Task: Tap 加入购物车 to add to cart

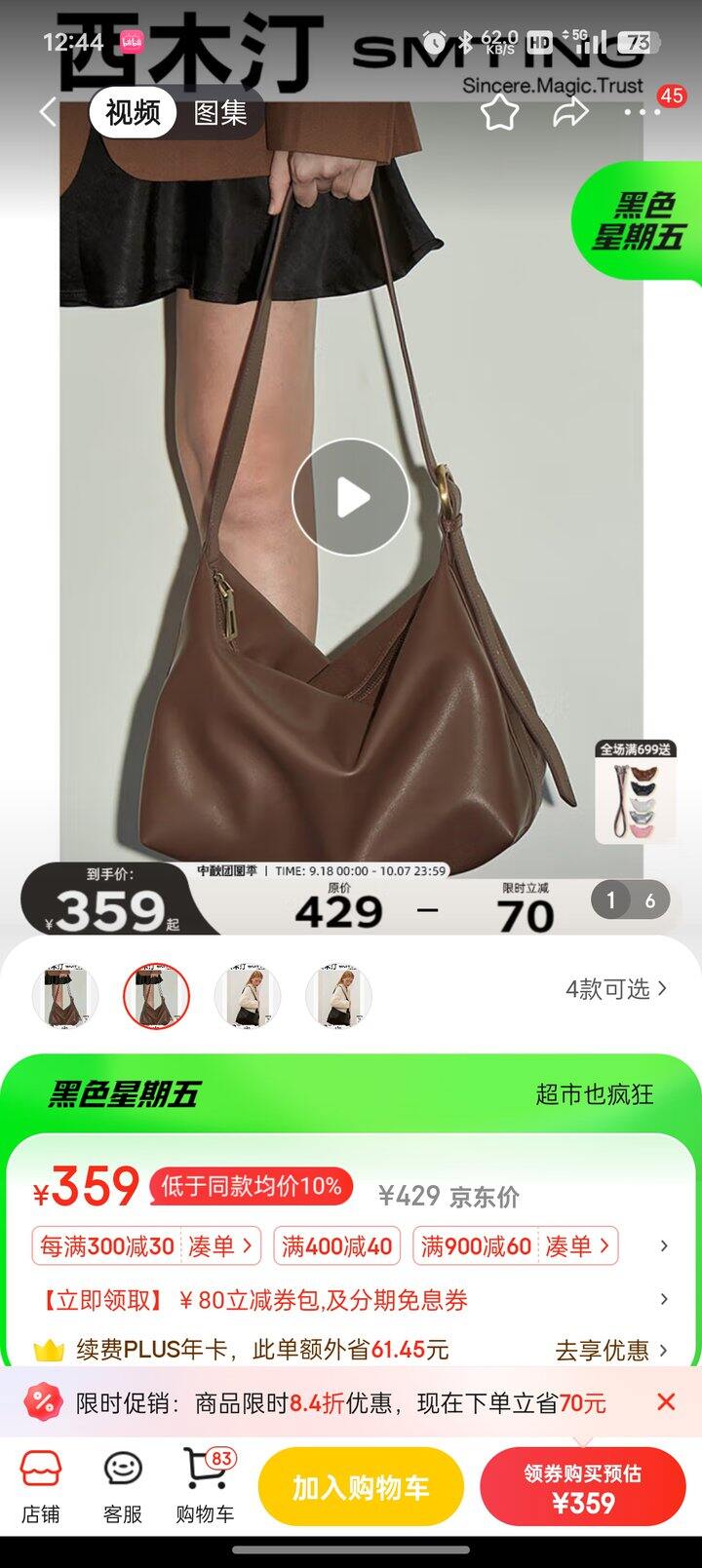Action: [361, 1487]
